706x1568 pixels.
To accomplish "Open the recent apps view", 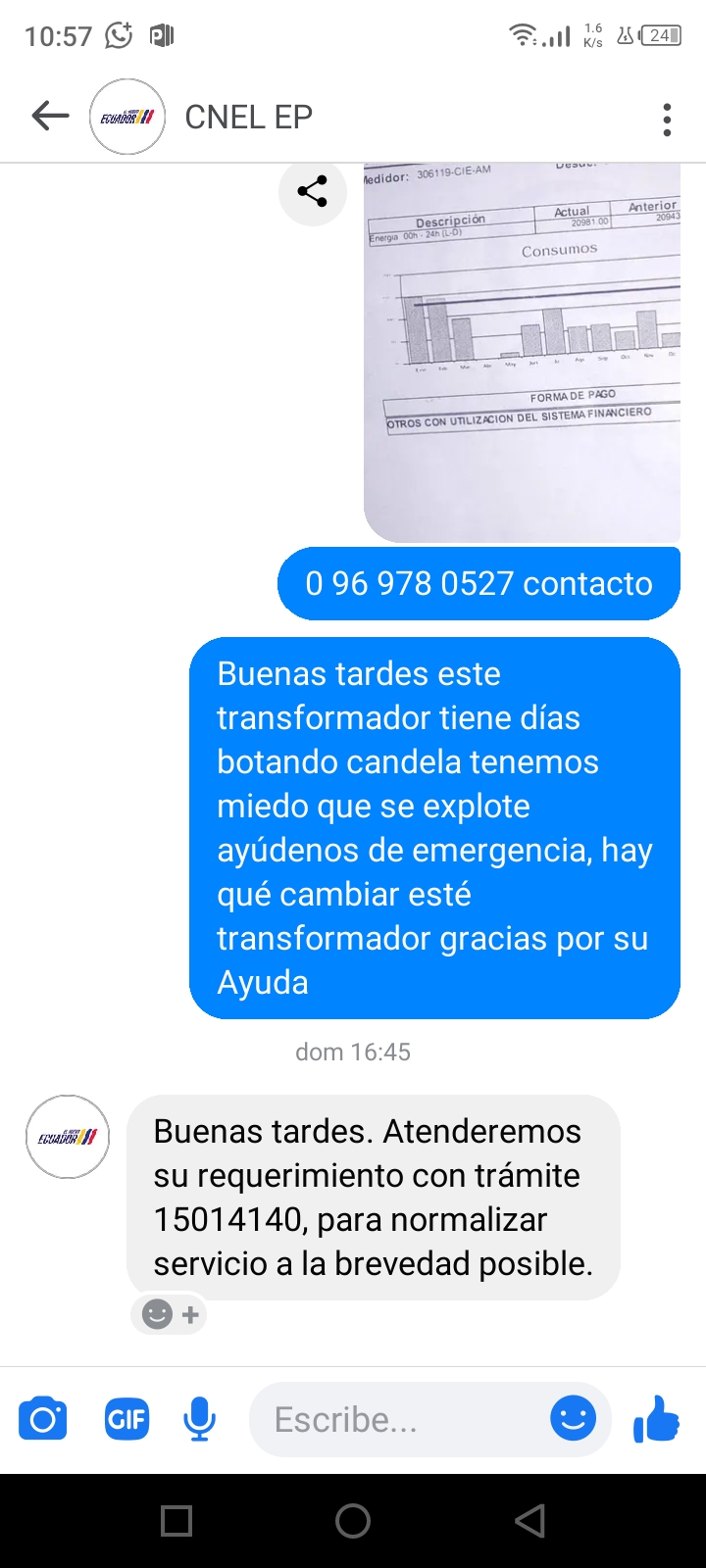I will click(176, 1521).
